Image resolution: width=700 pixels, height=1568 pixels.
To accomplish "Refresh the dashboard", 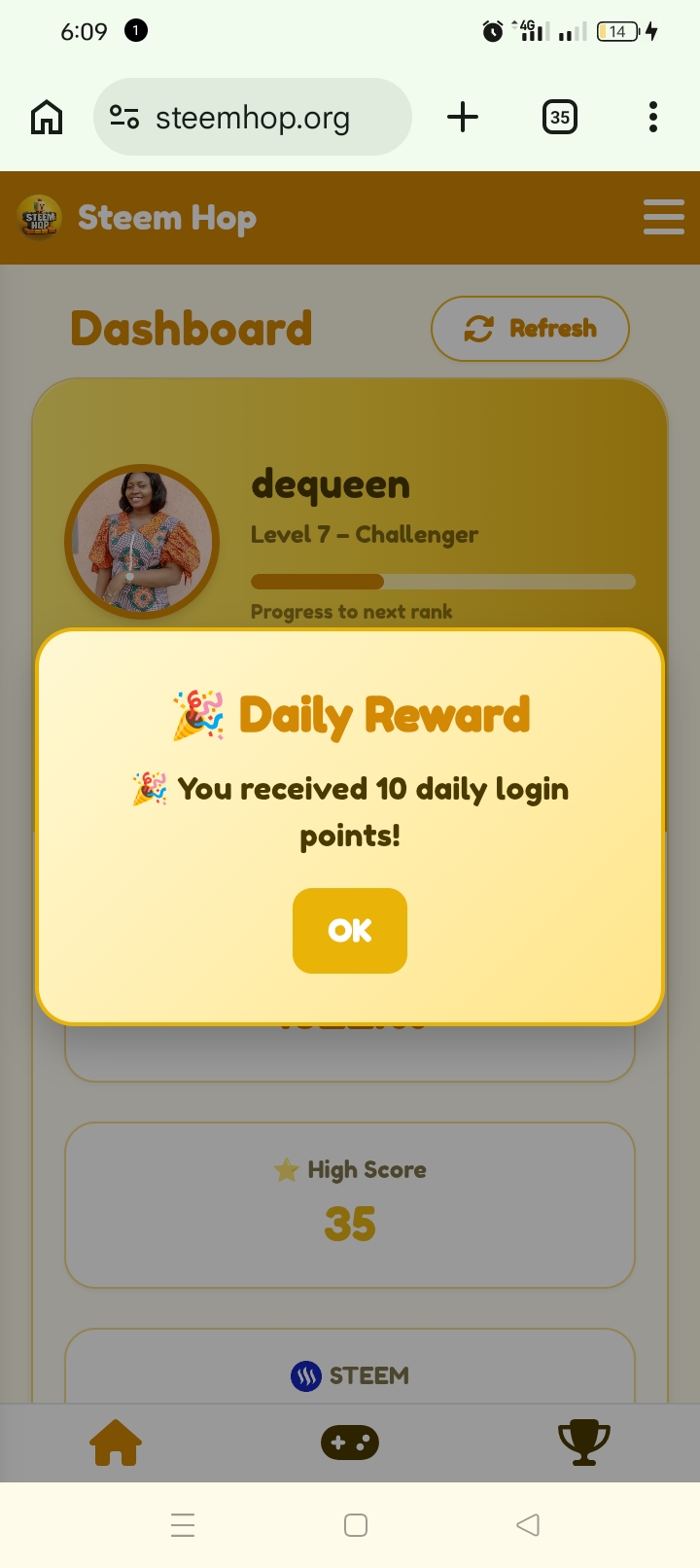I will (x=530, y=329).
